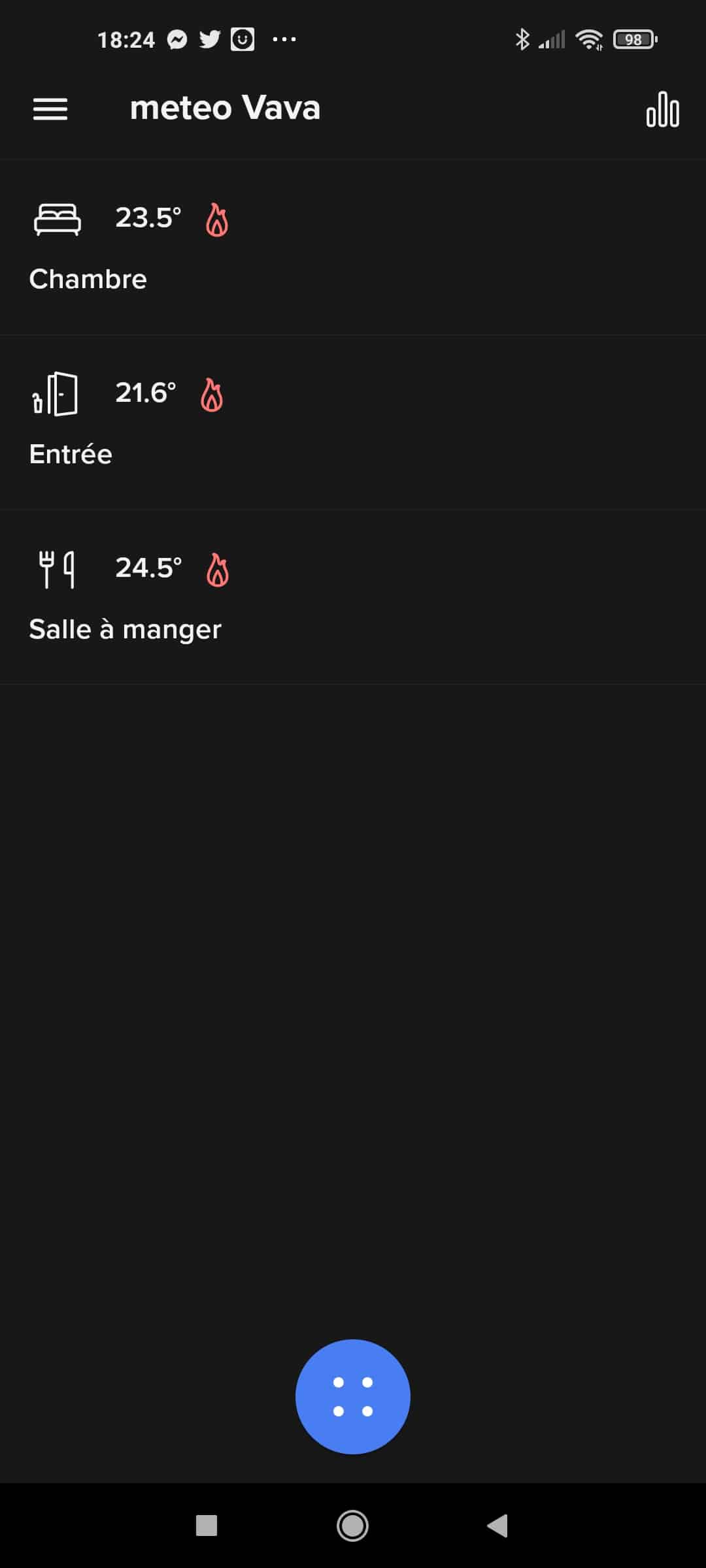Screen dimensions: 706x1568
Task: Open recent apps from the navigation bar
Action: [207, 1526]
